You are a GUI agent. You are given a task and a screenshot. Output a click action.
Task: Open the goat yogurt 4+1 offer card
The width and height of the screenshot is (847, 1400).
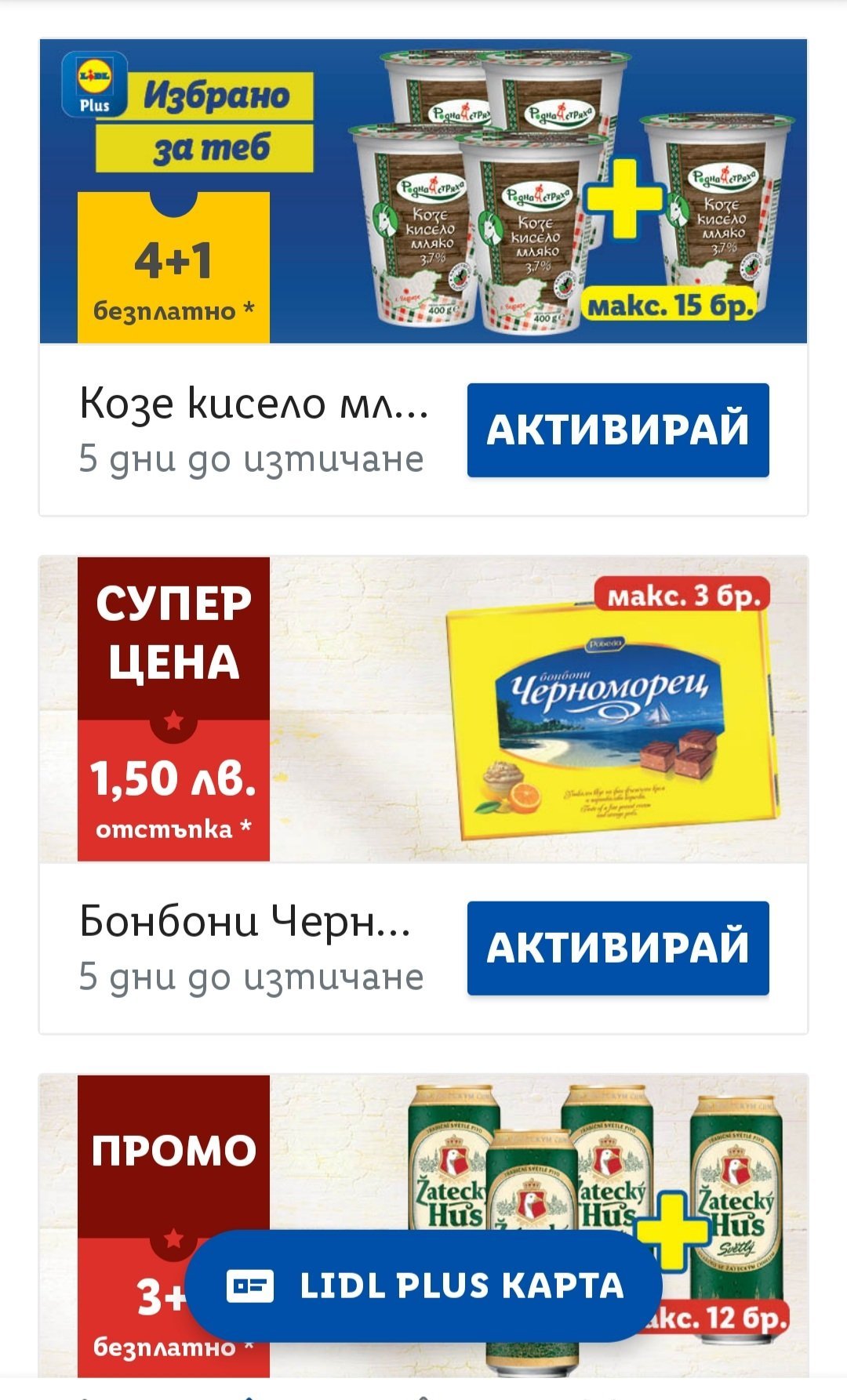pos(423,192)
